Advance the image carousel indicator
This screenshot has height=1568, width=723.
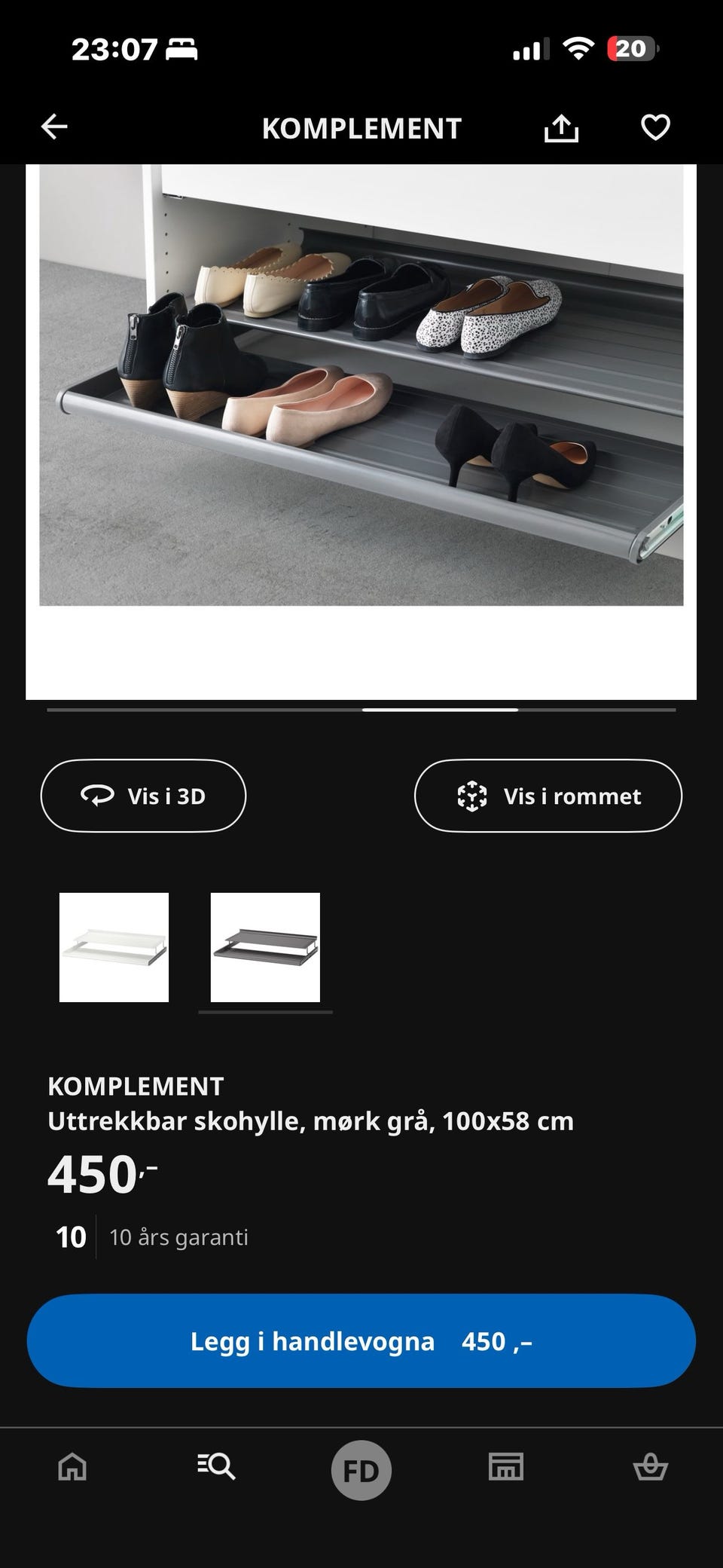coord(441,709)
